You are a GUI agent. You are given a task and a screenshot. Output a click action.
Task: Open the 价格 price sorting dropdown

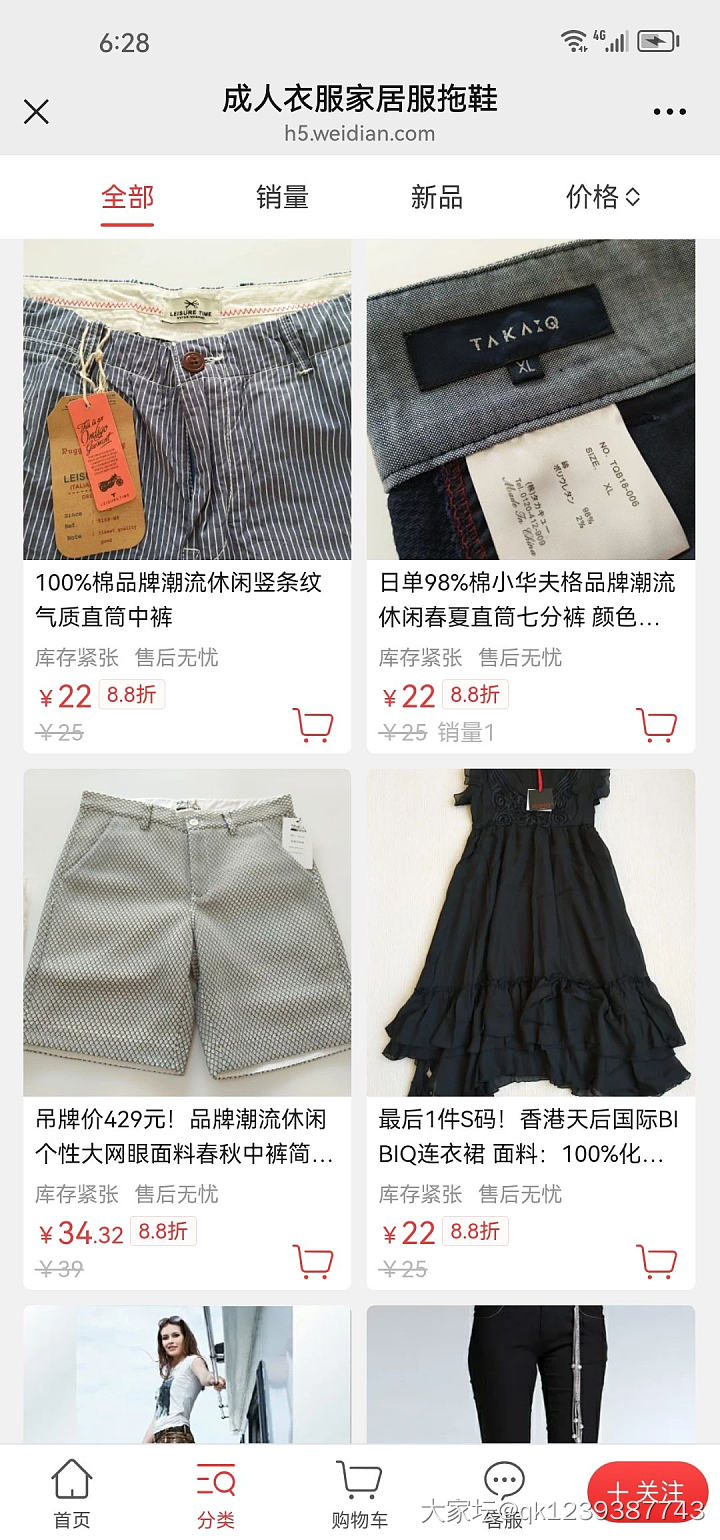click(x=600, y=197)
